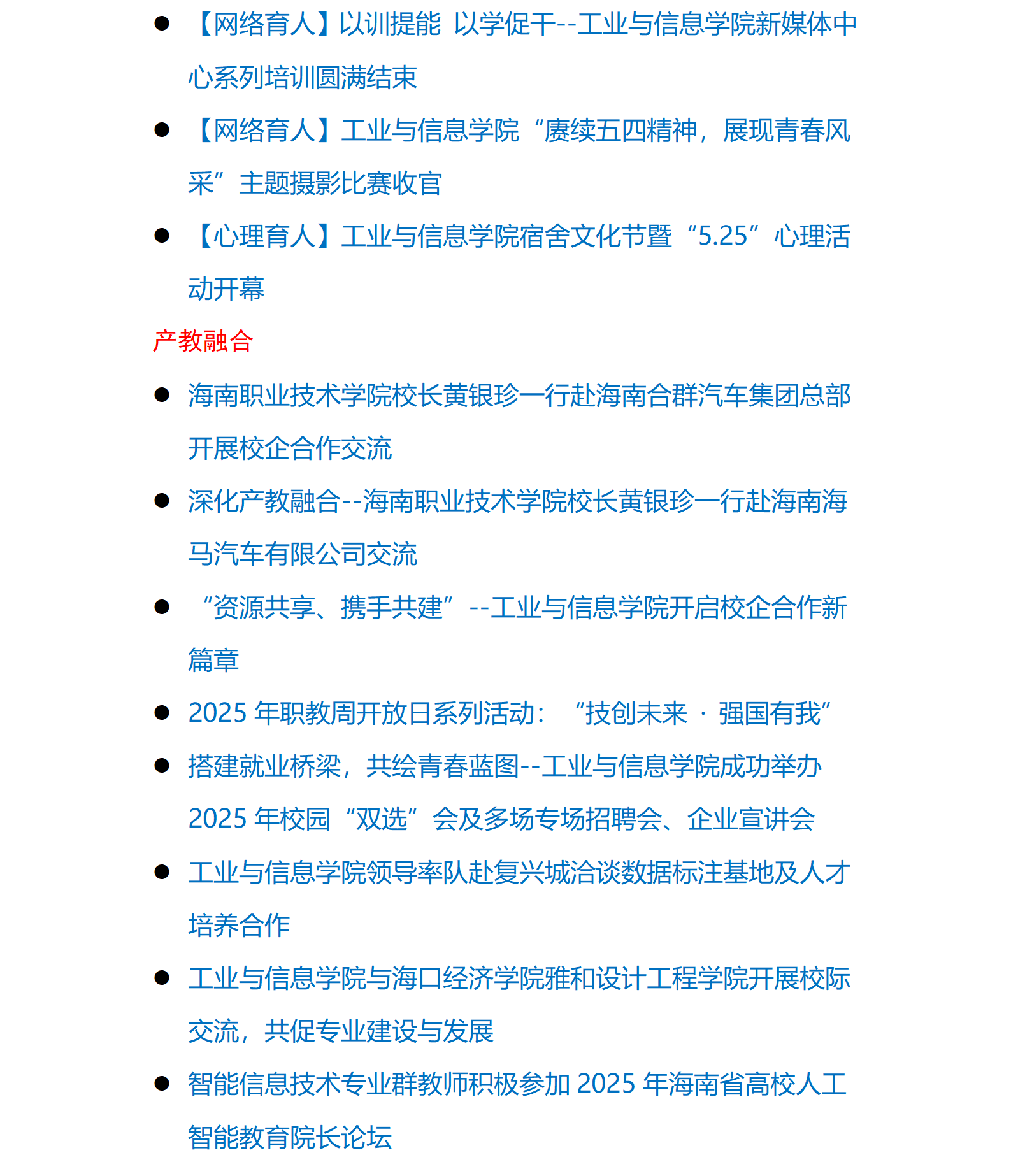
Task: Open the 海口经济学院雅和设计工程学院 exchange article
Action: (x=519, y=979)
